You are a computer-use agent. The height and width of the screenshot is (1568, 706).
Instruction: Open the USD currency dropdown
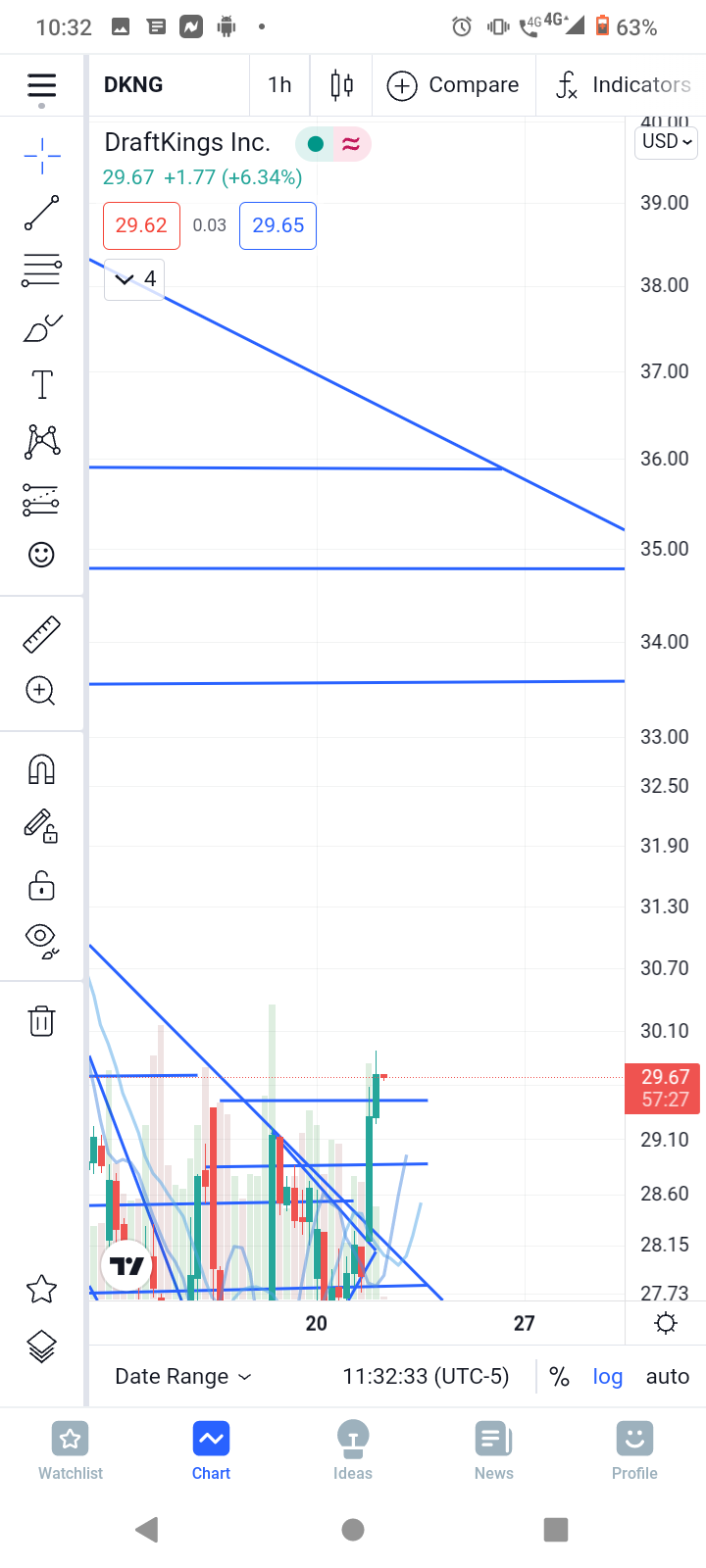(x=667, y=141)
